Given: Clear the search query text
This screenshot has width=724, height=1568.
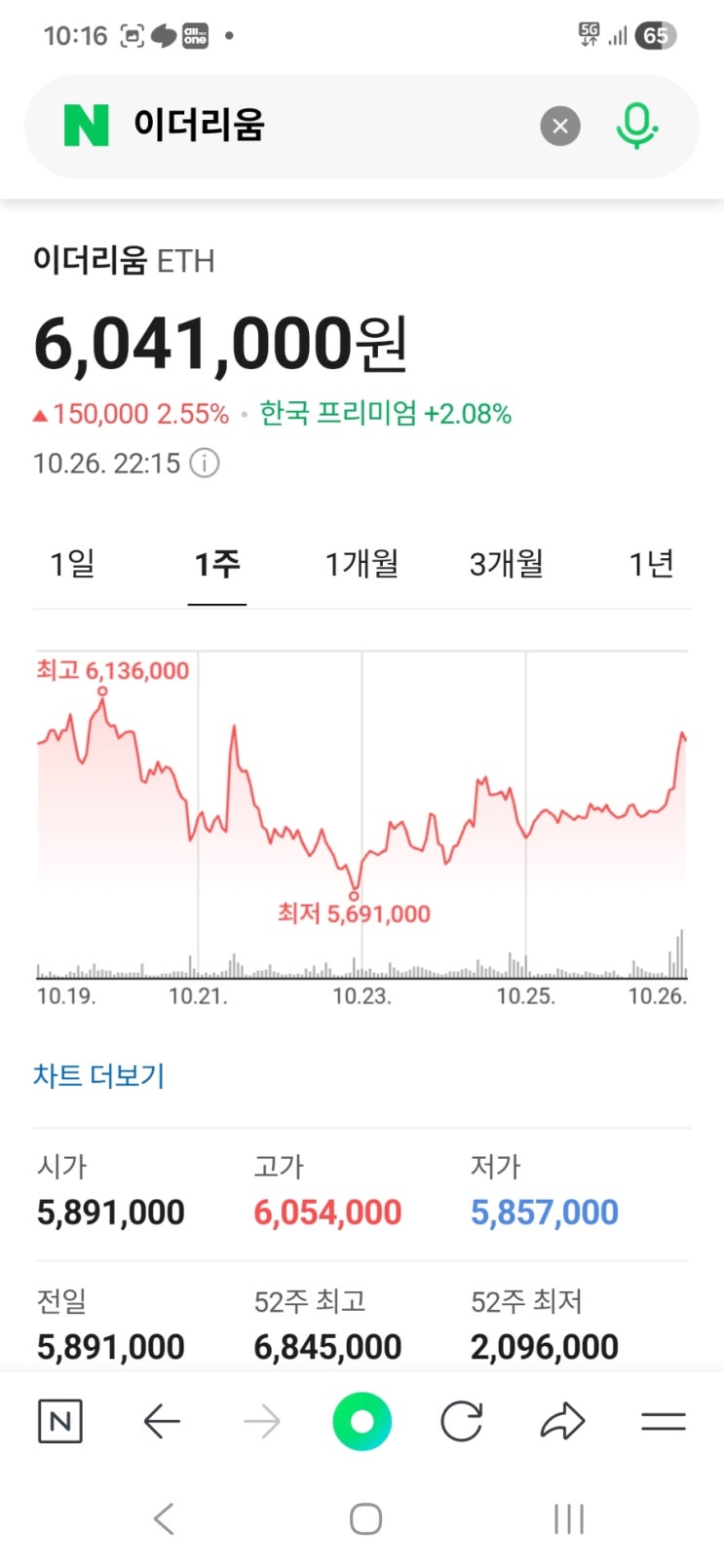Looking at the screenshot, I should 560,126.
